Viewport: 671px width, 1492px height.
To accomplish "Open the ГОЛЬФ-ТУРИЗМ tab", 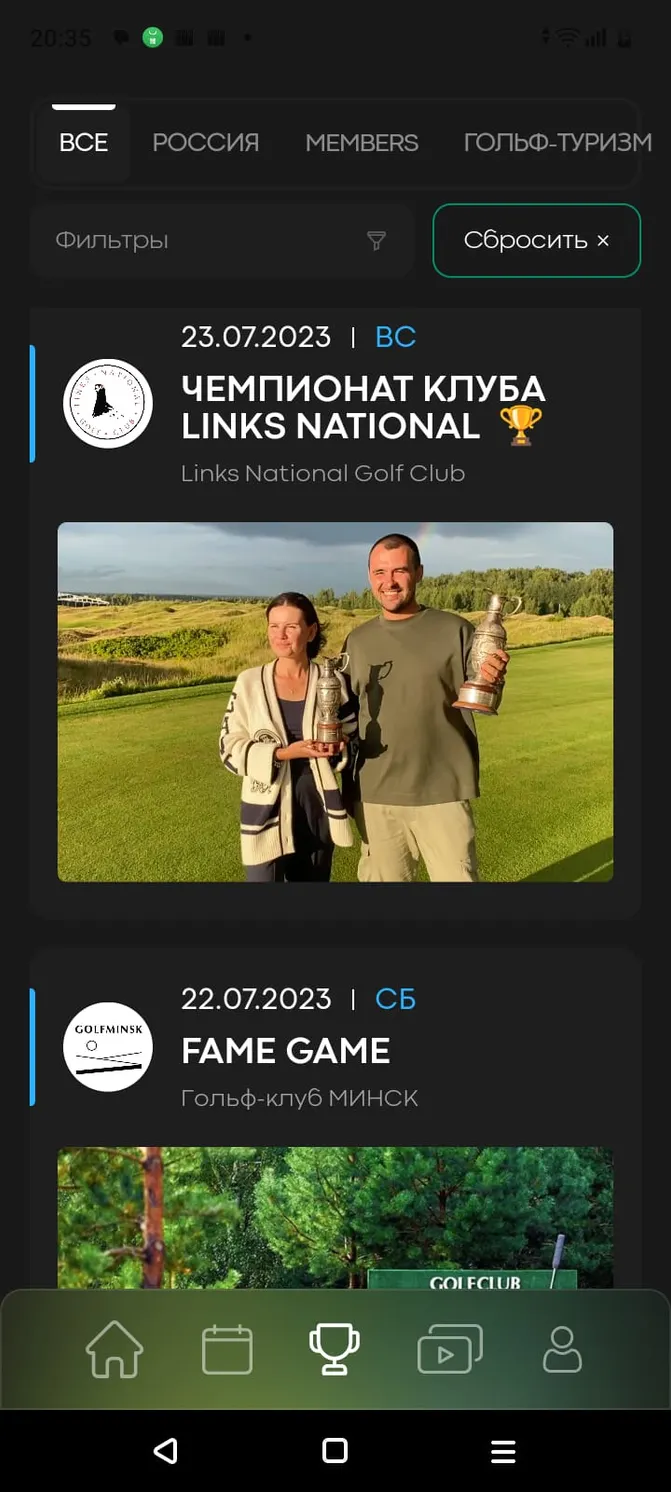I will (x=557, y=143).
